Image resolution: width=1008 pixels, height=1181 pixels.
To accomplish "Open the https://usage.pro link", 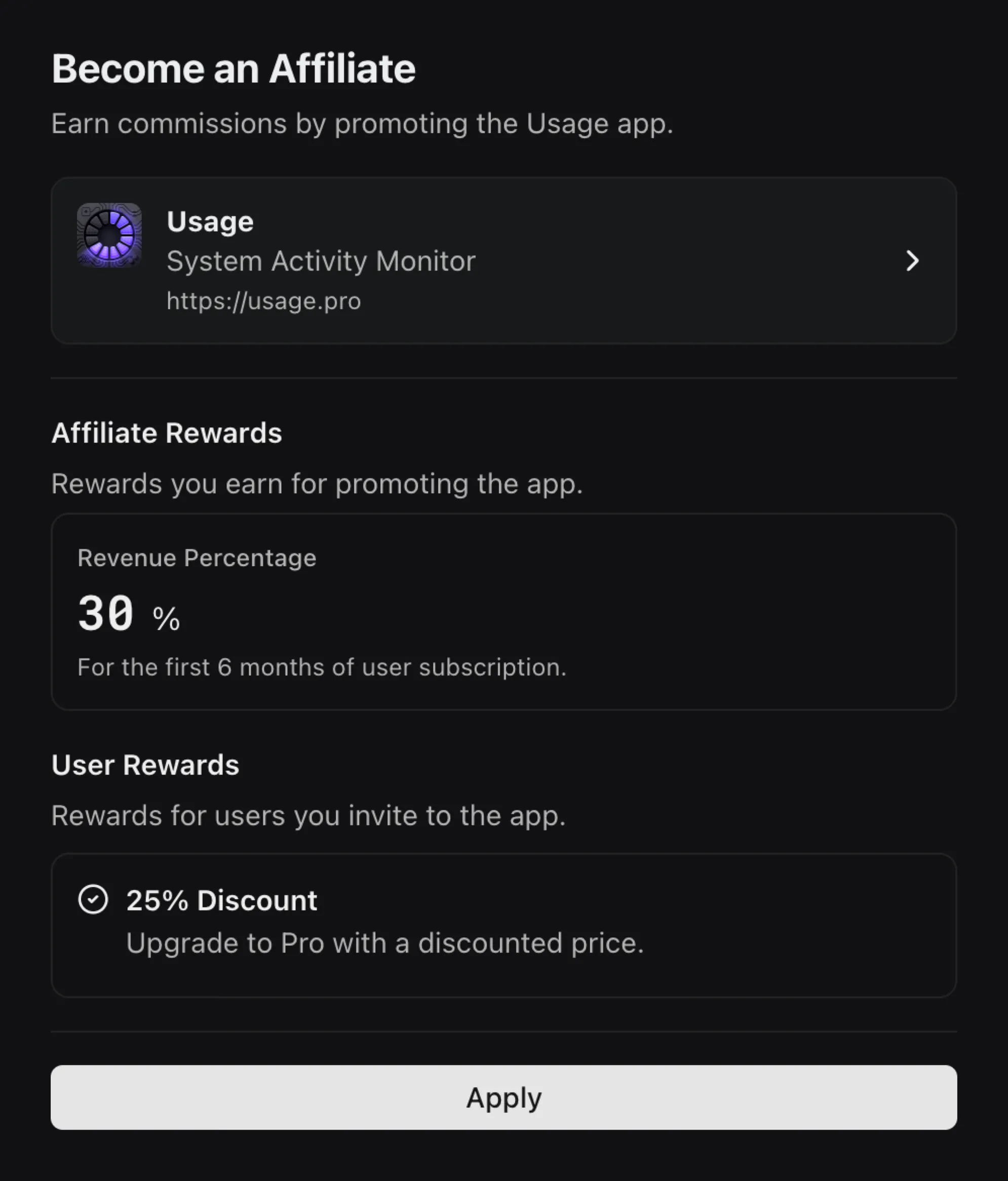I will coord(263,301).
